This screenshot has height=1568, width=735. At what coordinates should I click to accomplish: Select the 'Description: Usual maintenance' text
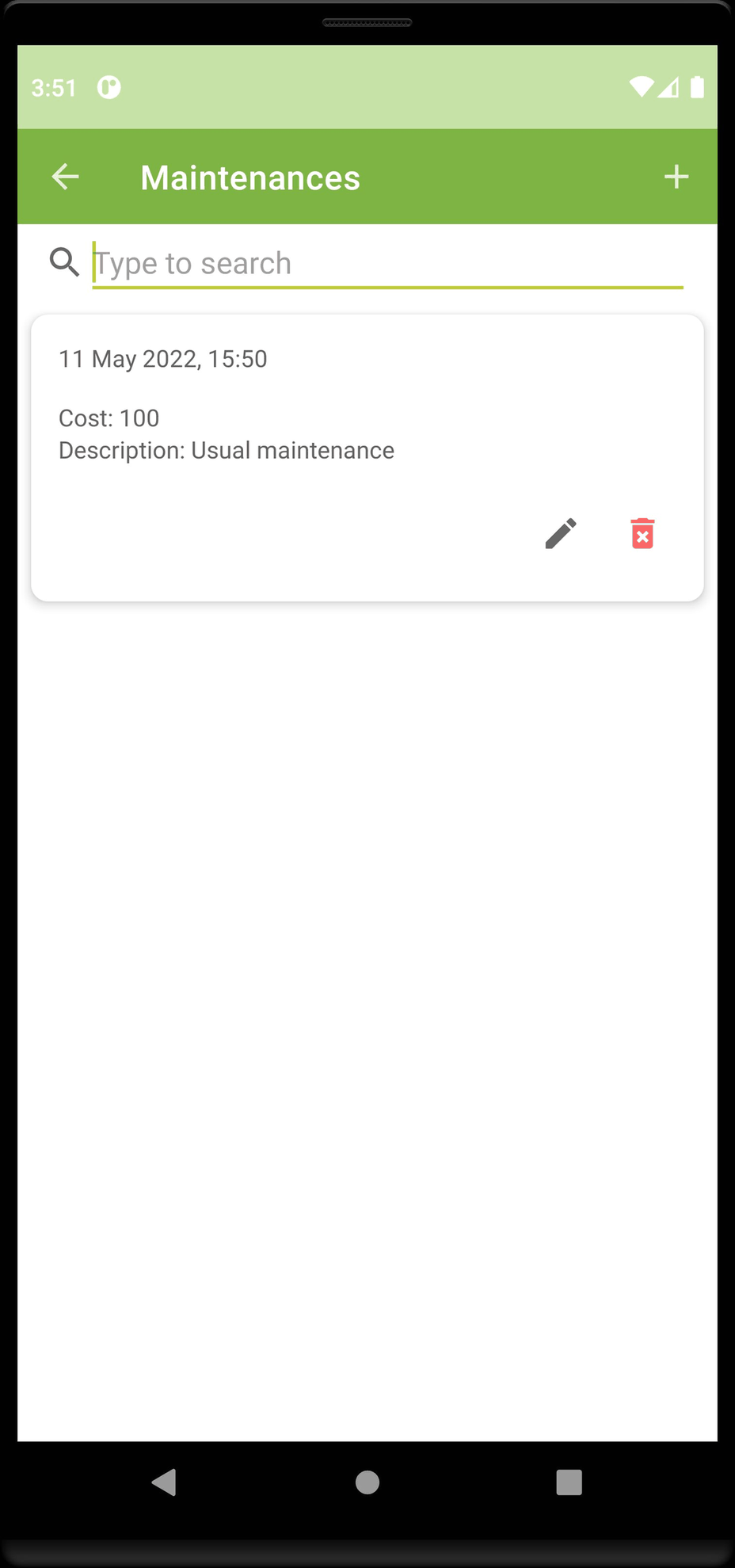pyautogui.click(x=227, y=449)
